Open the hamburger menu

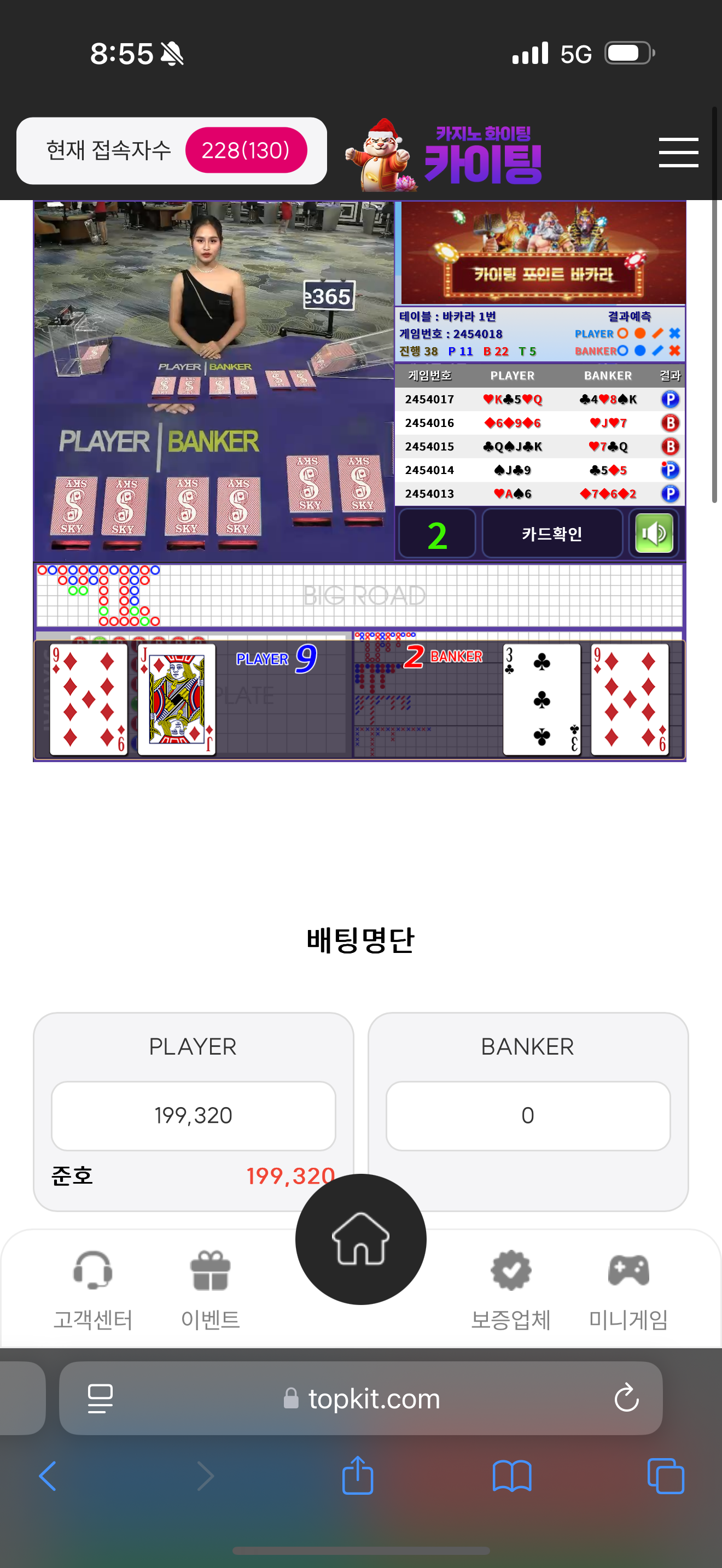[x=678, y=152]
